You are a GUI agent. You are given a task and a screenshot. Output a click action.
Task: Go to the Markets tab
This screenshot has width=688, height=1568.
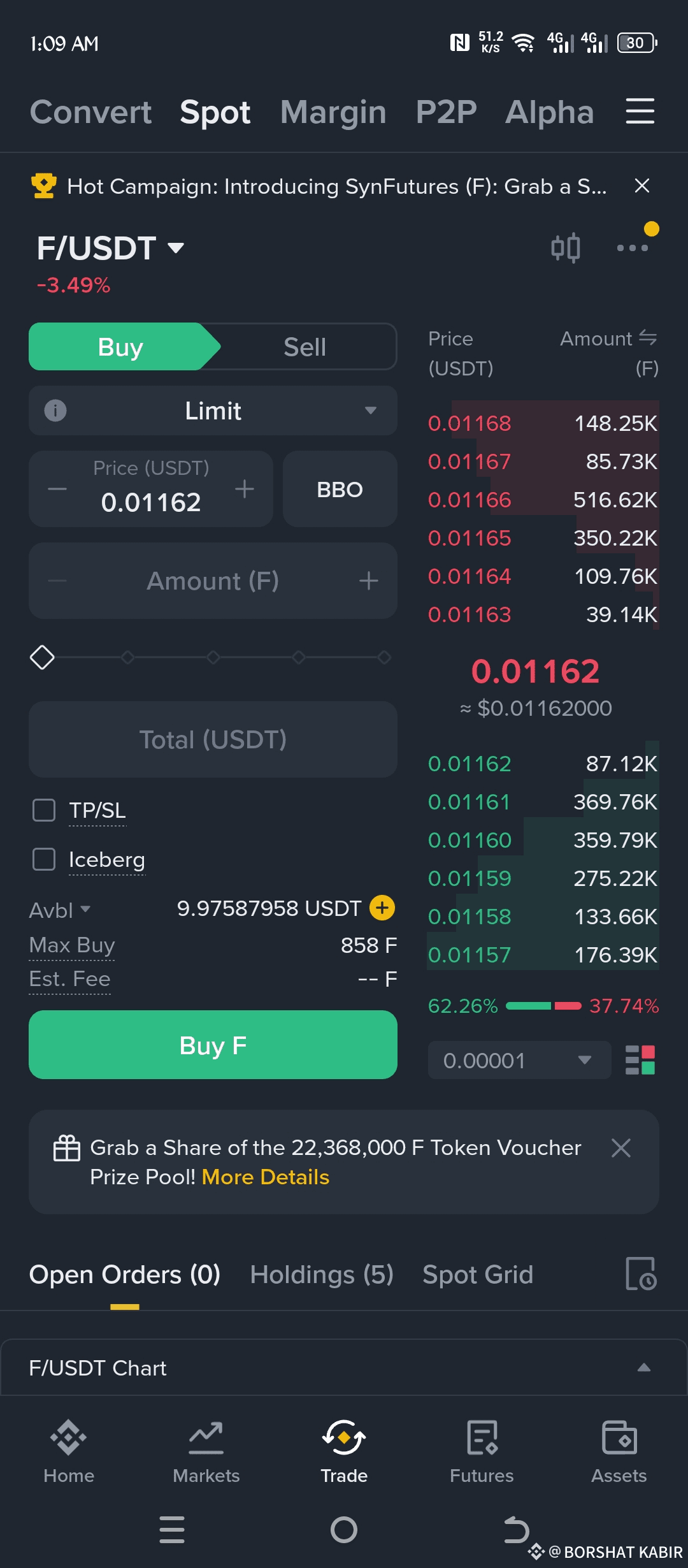tap(206, 1448)
